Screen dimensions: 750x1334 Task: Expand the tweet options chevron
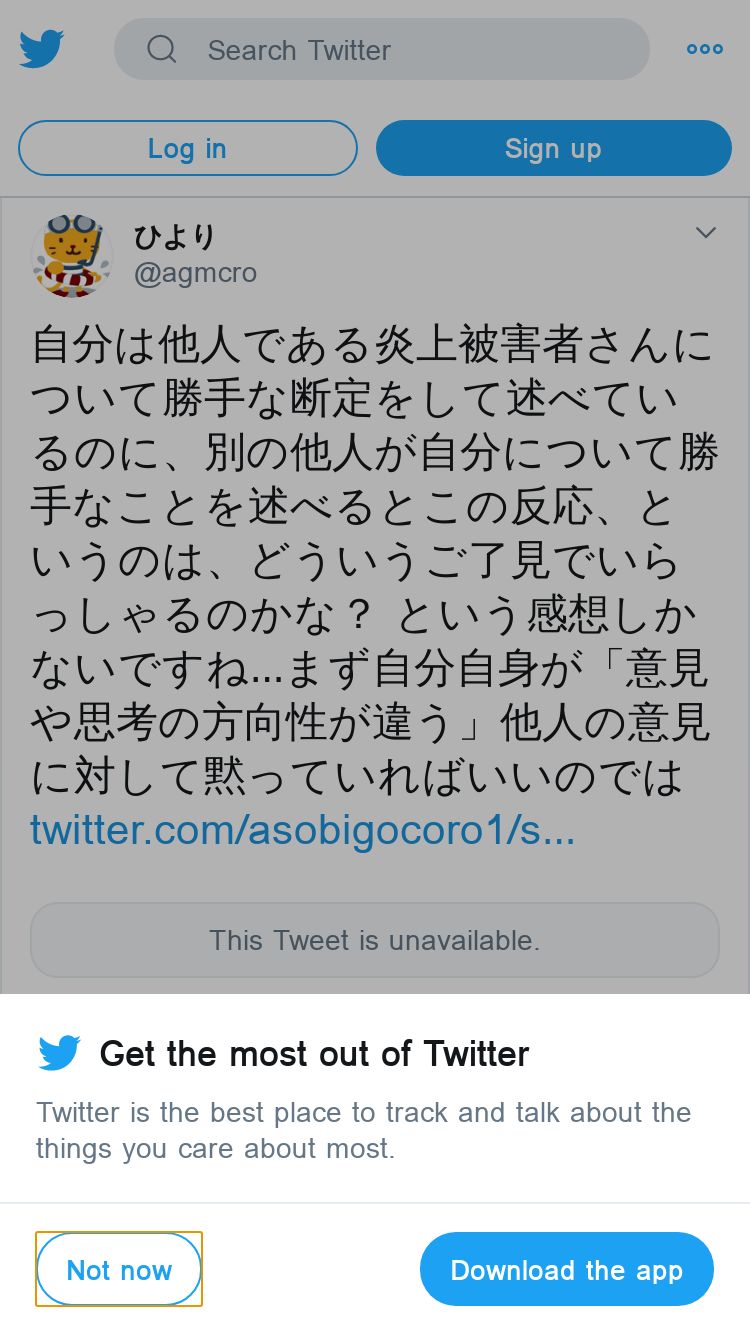[x=706, y=232]
